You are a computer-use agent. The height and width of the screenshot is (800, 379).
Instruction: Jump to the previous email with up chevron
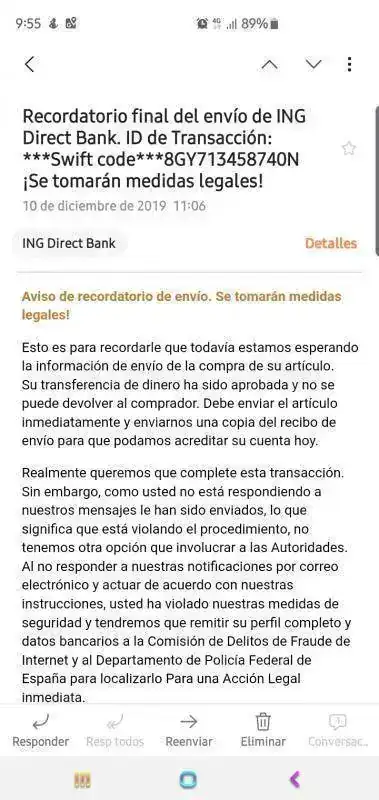tap(270, 64)
